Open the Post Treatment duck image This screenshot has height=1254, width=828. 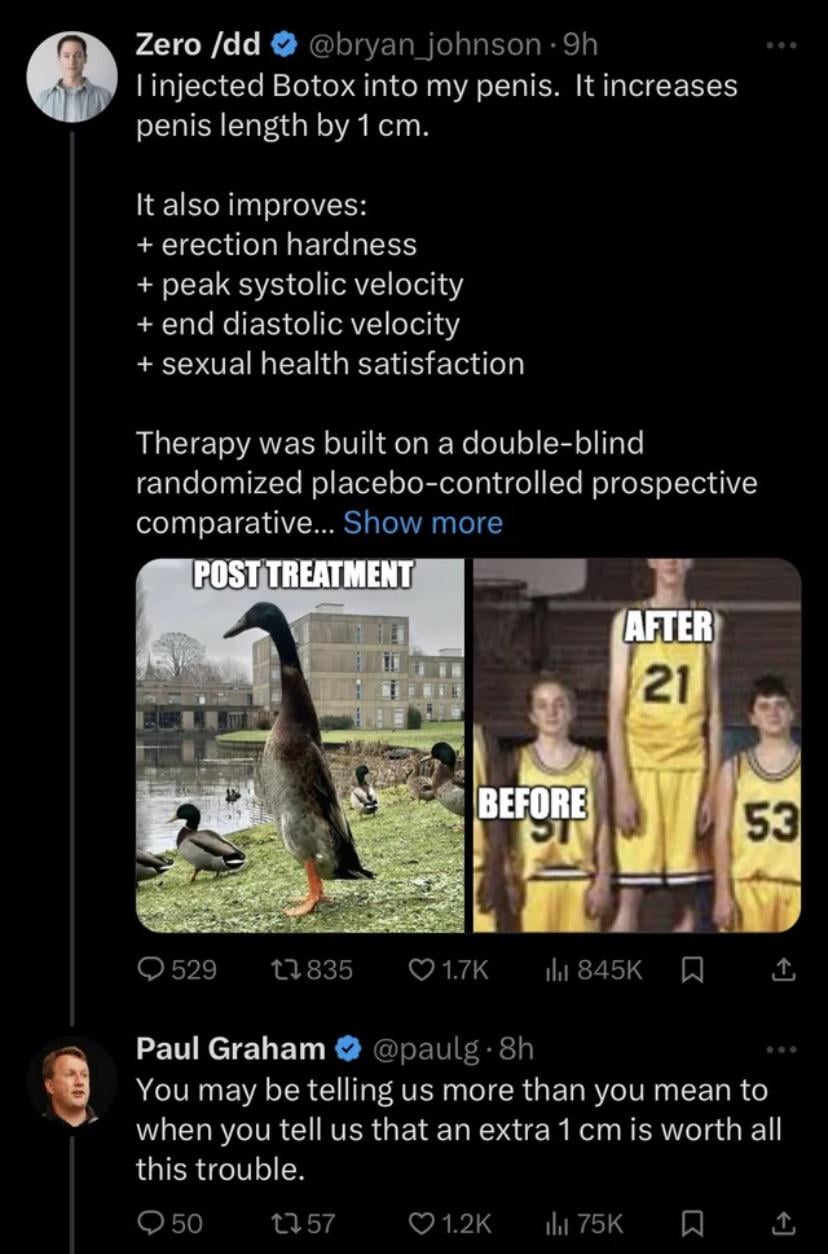[300, 745]
